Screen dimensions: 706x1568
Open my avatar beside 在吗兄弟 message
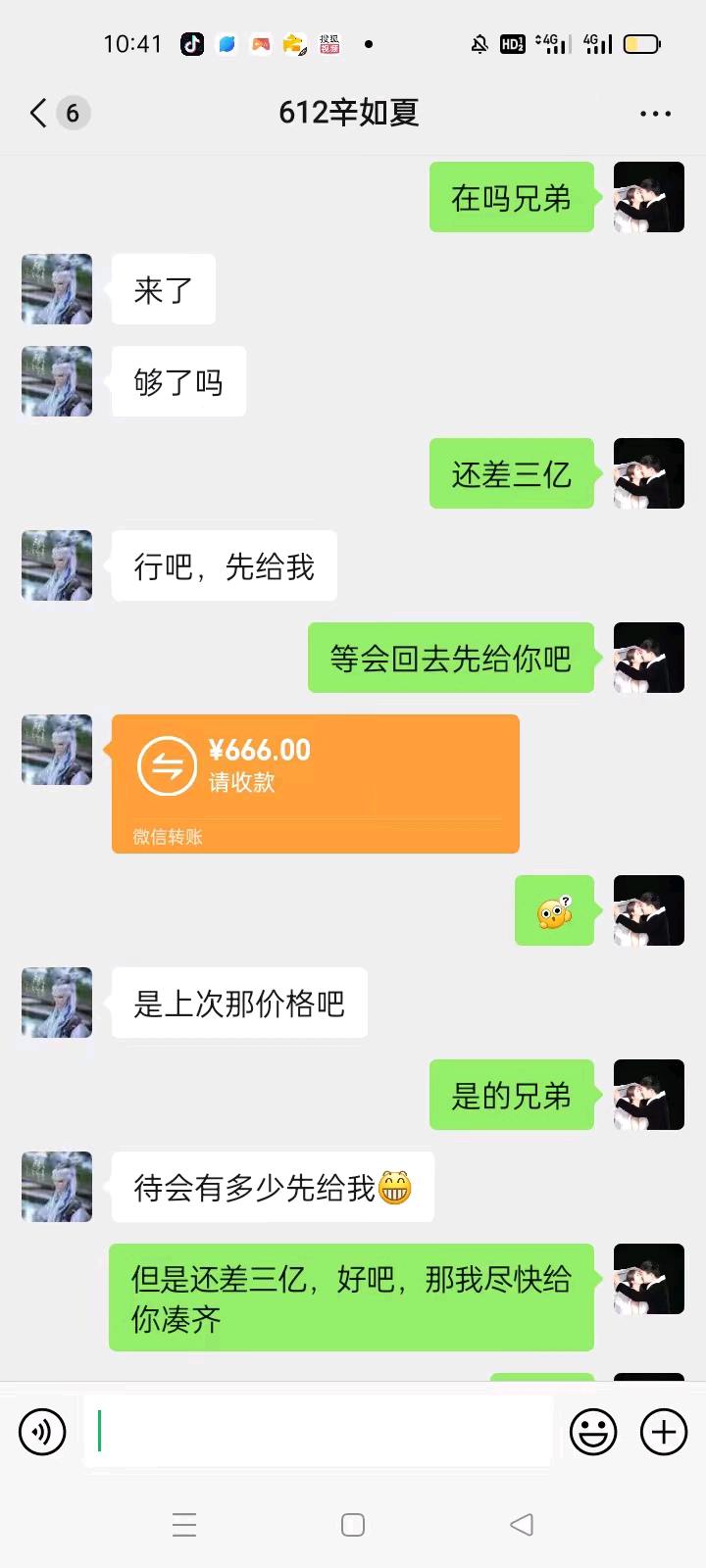coord(648,197)
